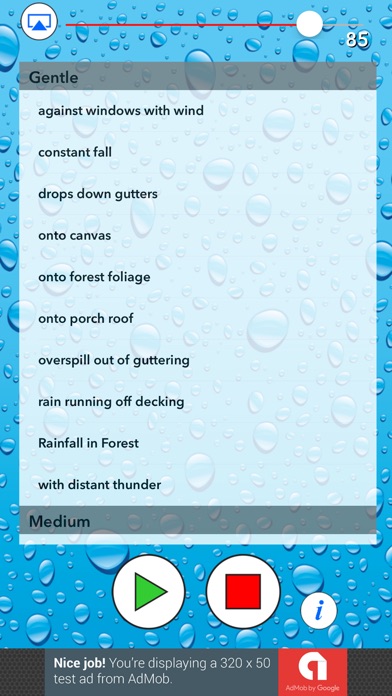Image resolution: width=392 pixels, height=696 pixels.
Task: Open the AdMob test ad banner
Action: coord(196,672)
